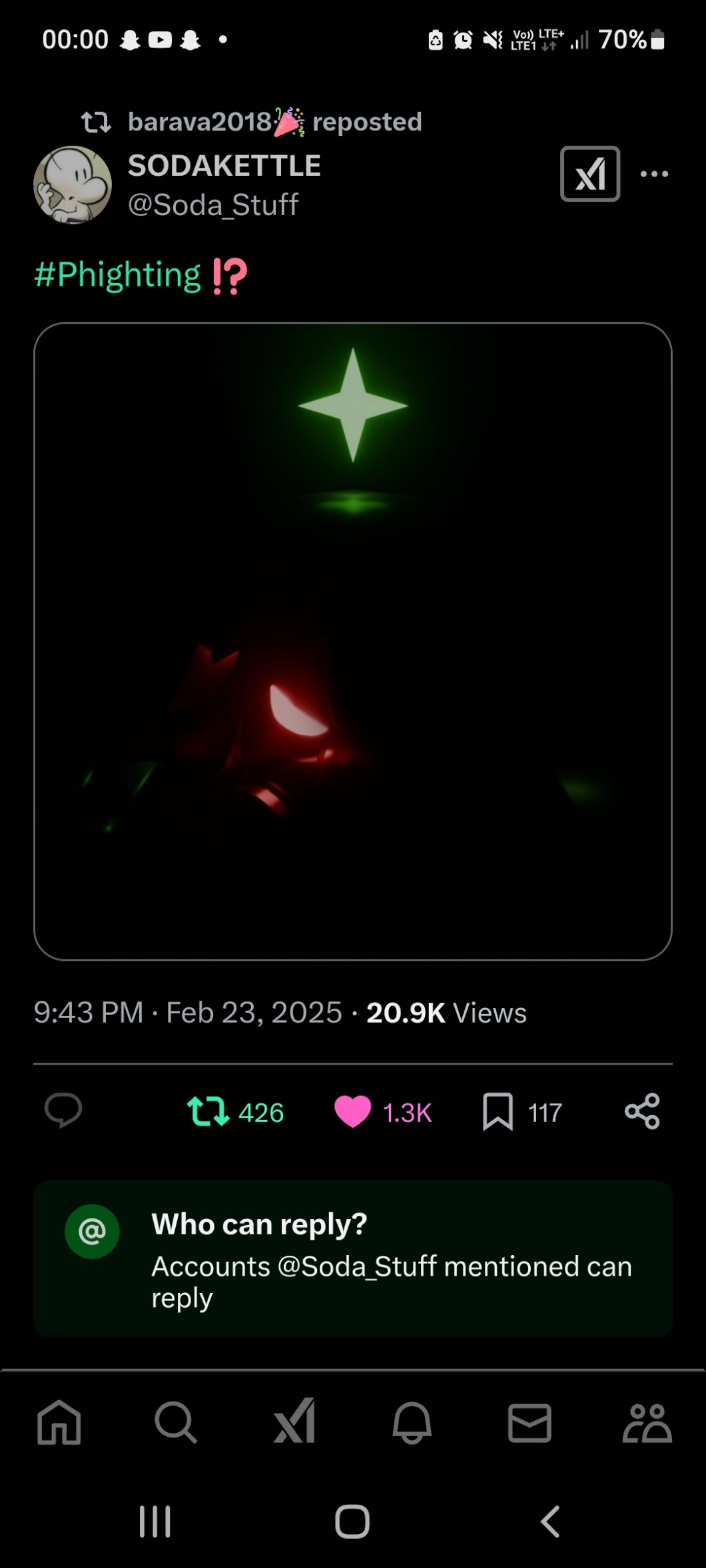706x1568 pixels.
Task: Bookmark this post
Action: 498,1112
